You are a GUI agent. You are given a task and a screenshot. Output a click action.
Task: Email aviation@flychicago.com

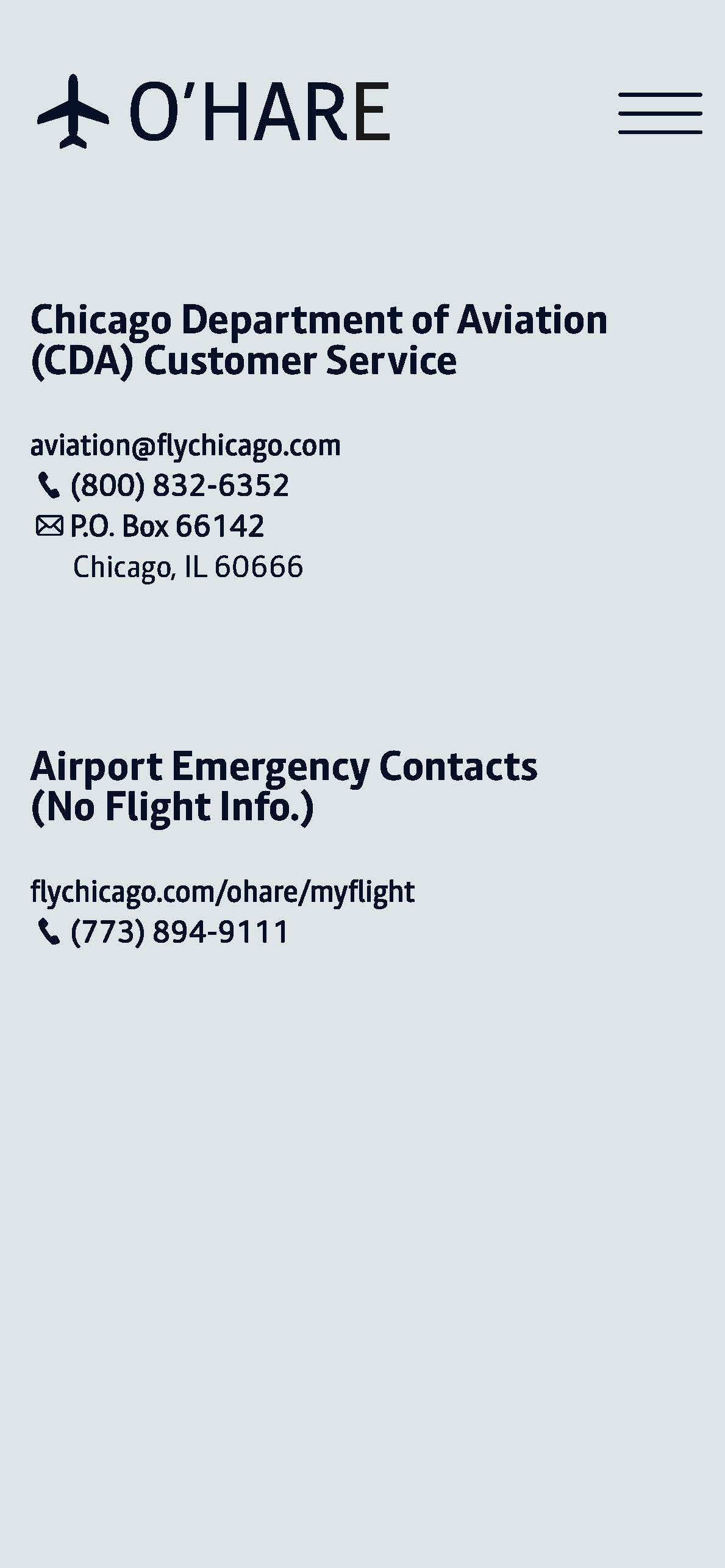click(185, 445)
